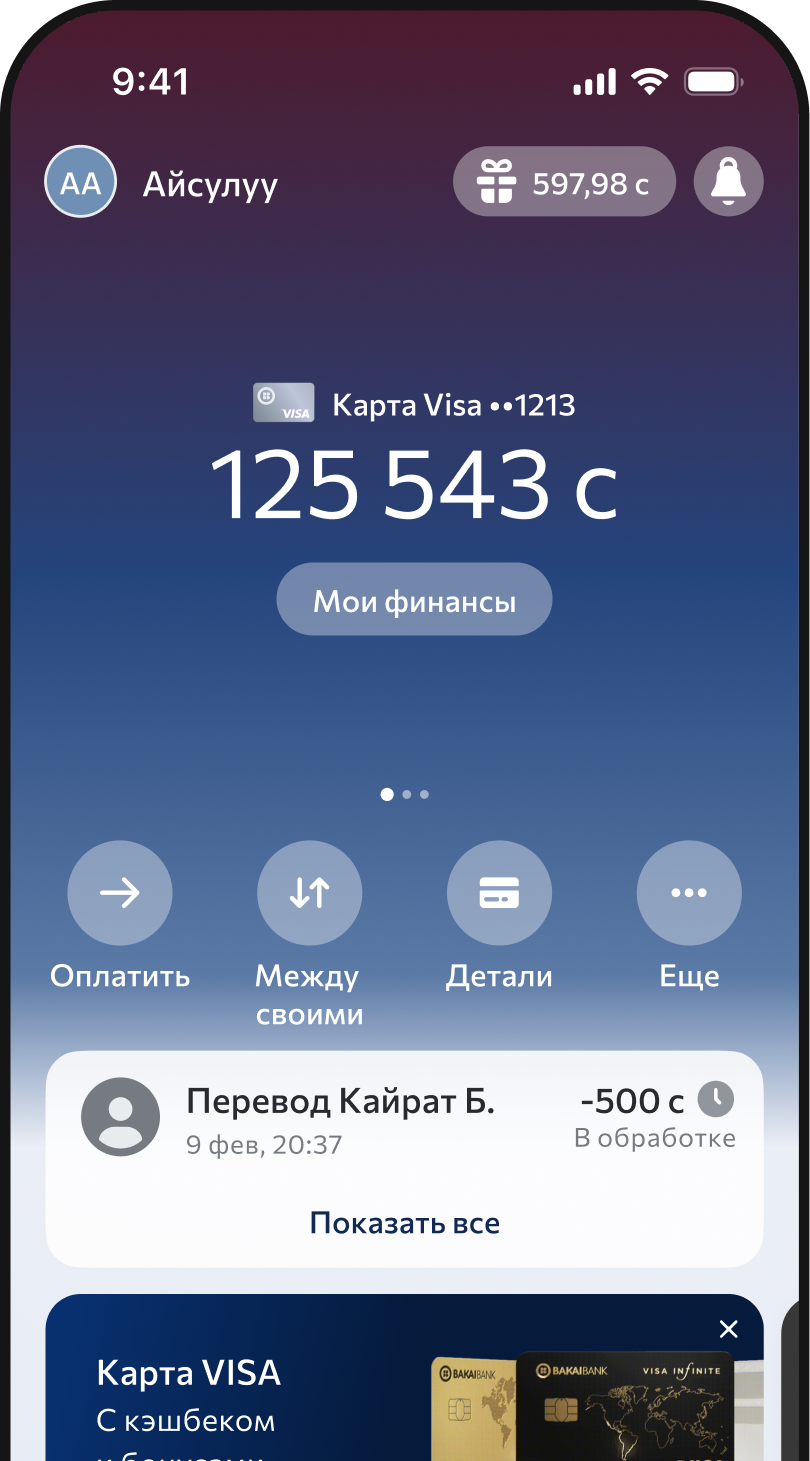Open the profile avatar AA
Image resolution: width=810 pixels, height=1461 pixels.
click(81, 182)
